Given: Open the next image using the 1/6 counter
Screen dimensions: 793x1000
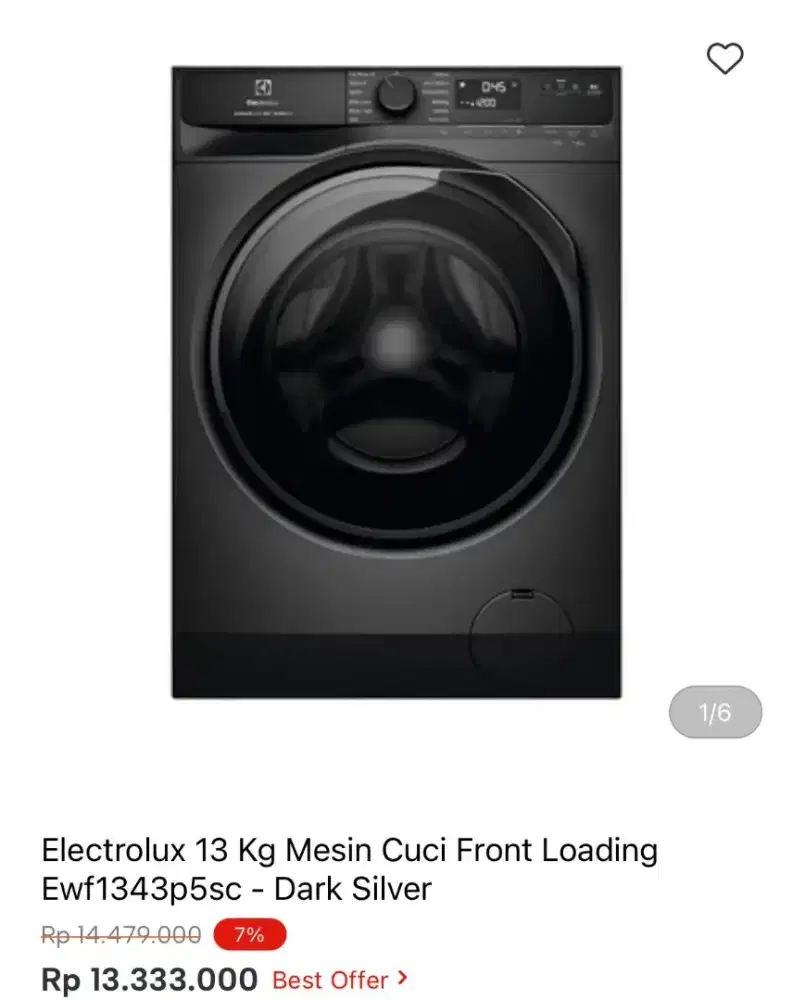Looking at the screenshot, I should [x=713, y=712].
